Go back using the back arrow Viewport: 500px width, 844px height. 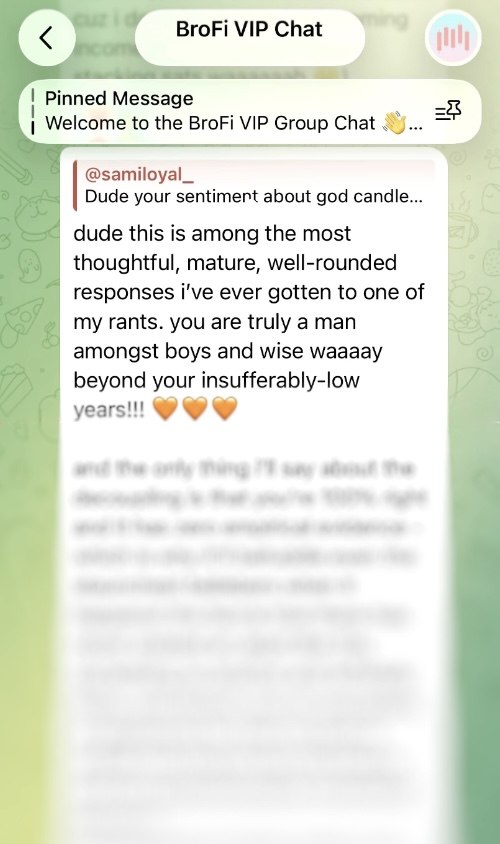point(47,38)
